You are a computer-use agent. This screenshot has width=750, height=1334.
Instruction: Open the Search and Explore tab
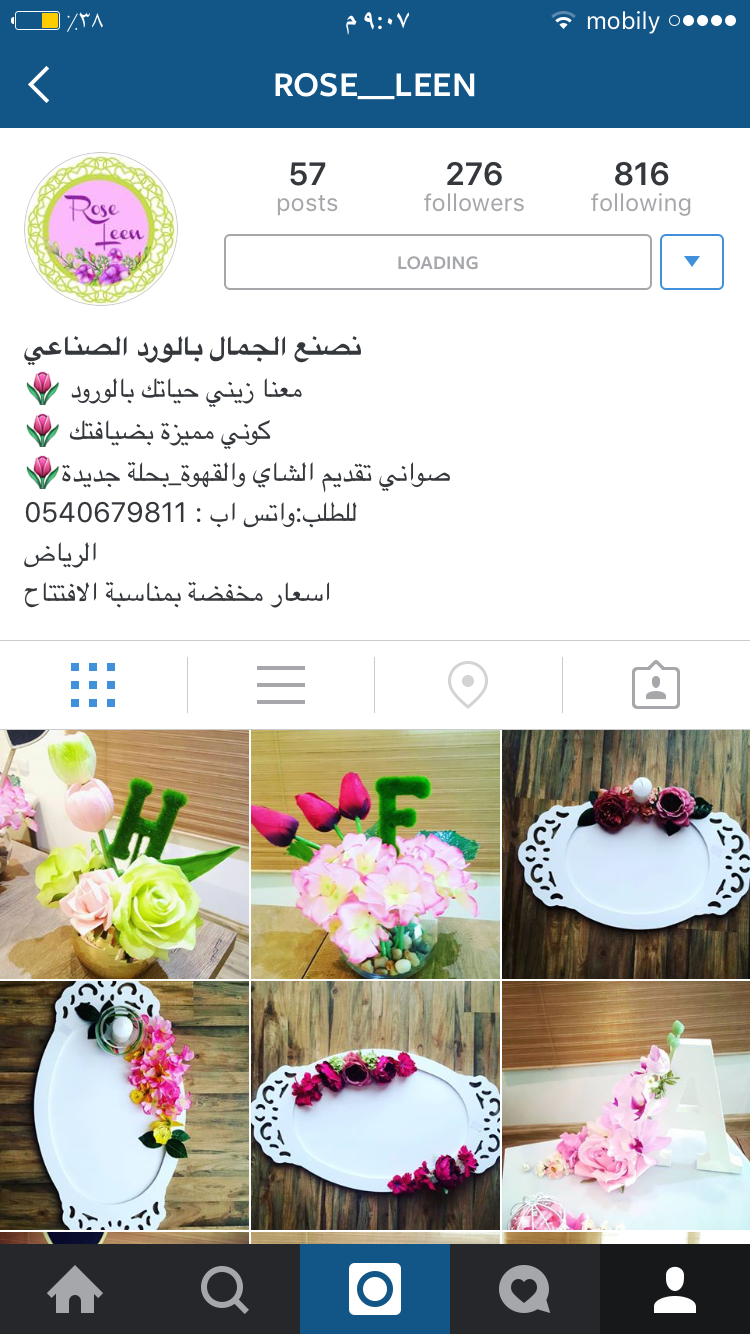pos(225,1289)
